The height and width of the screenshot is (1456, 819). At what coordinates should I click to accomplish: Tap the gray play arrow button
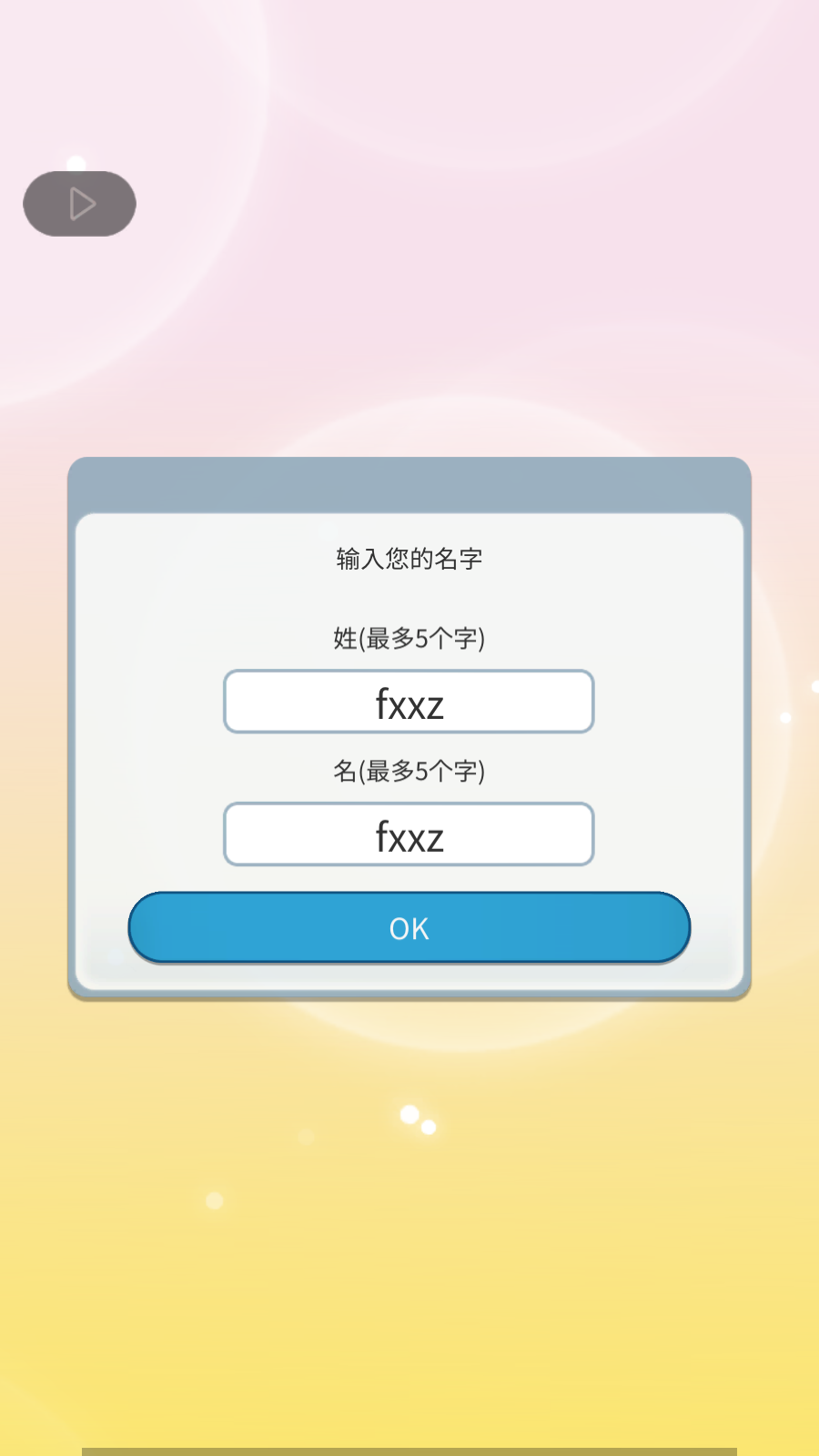(80, 204)
